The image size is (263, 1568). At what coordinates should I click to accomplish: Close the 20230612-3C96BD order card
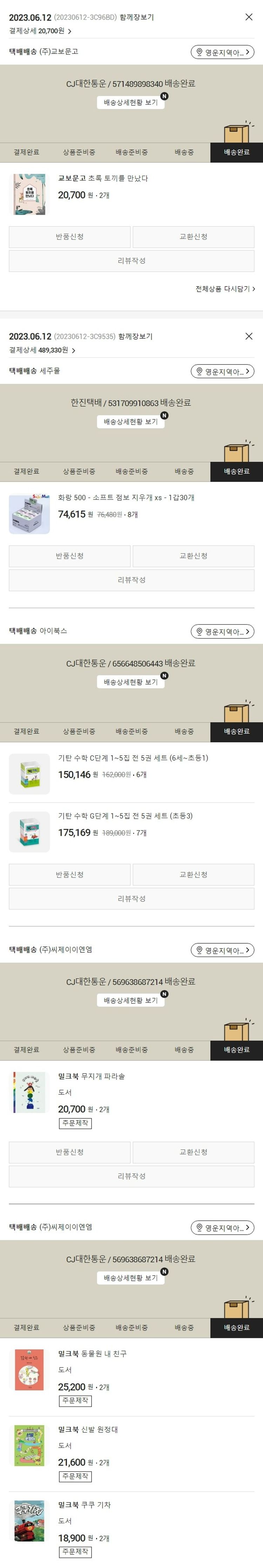(248, 17)
